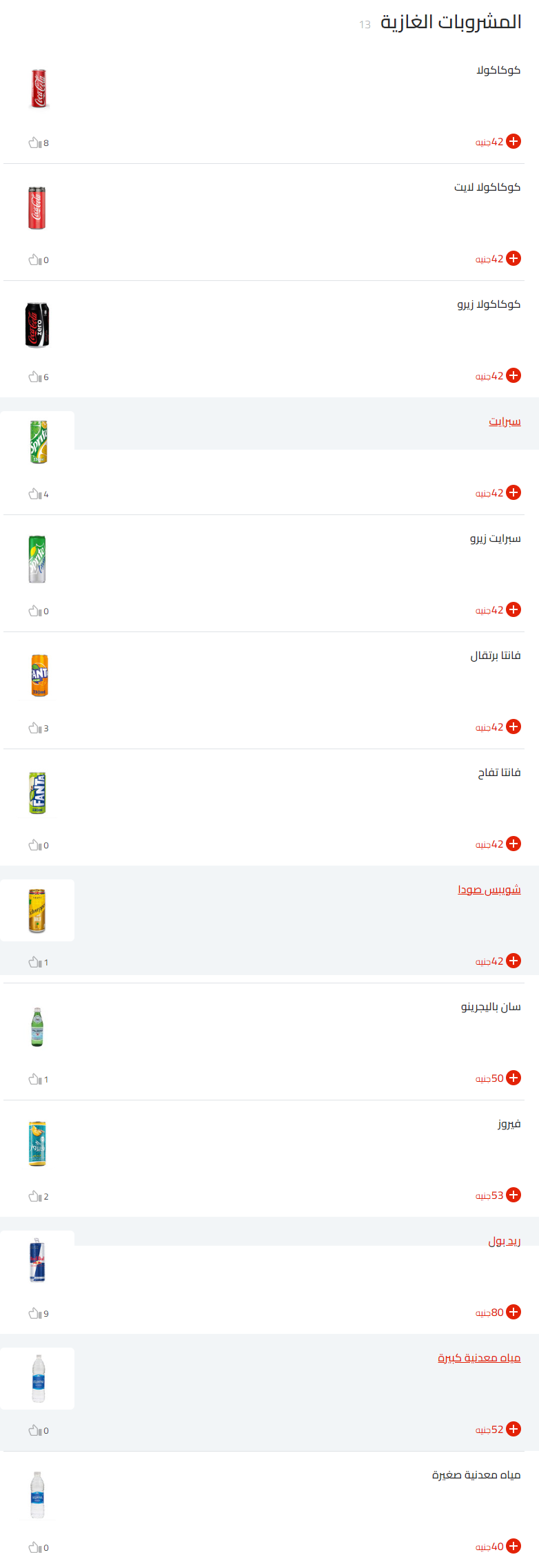Add فانتا تفاح to the order
The height and width of the screenshot is (1568, 539).
coord(513,844)
